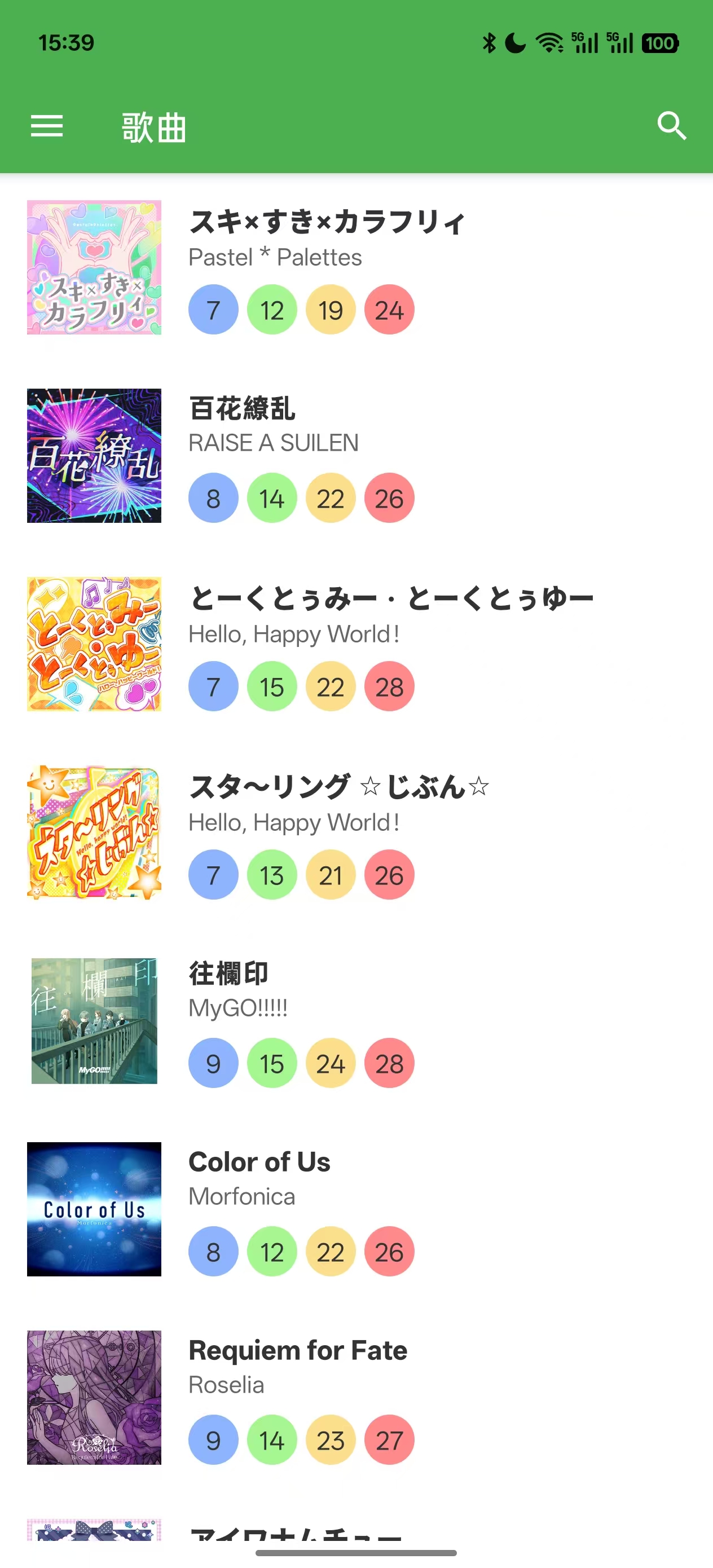713x1568 pixels.
Task: View the 歌曲 title in app bar
Action: point(152,127)
